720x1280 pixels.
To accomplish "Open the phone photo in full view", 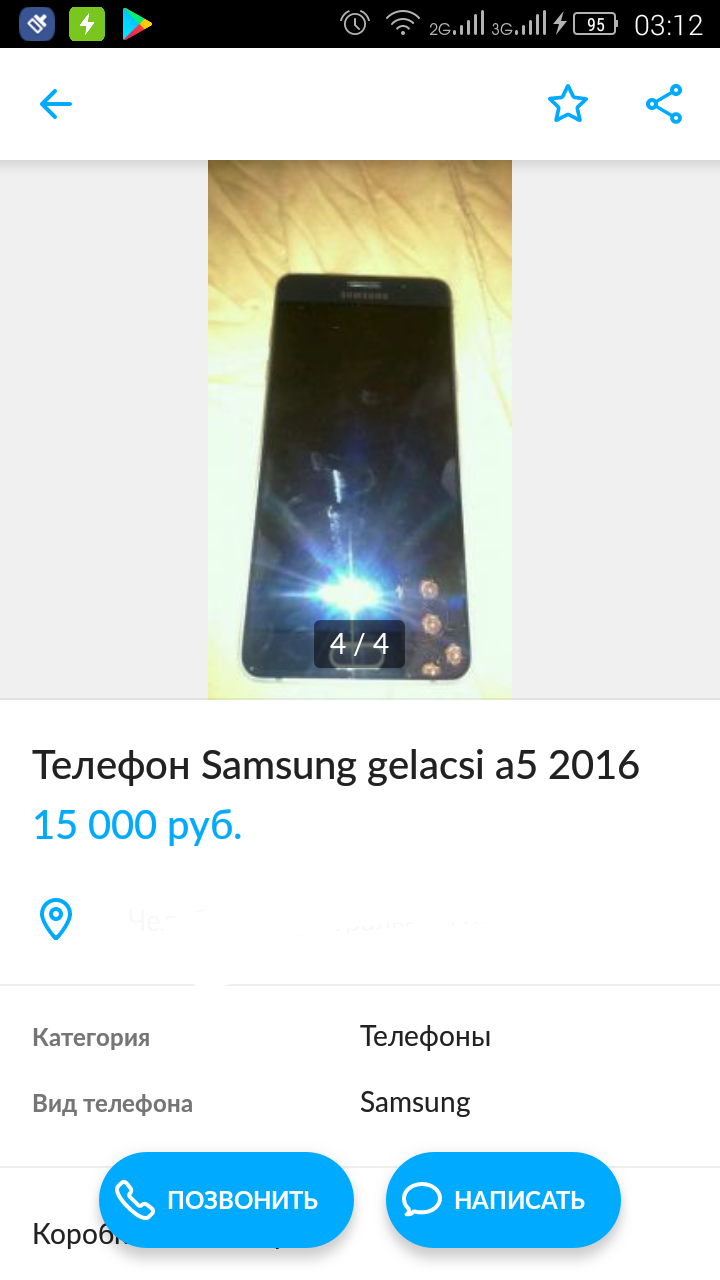I will 360,430.
